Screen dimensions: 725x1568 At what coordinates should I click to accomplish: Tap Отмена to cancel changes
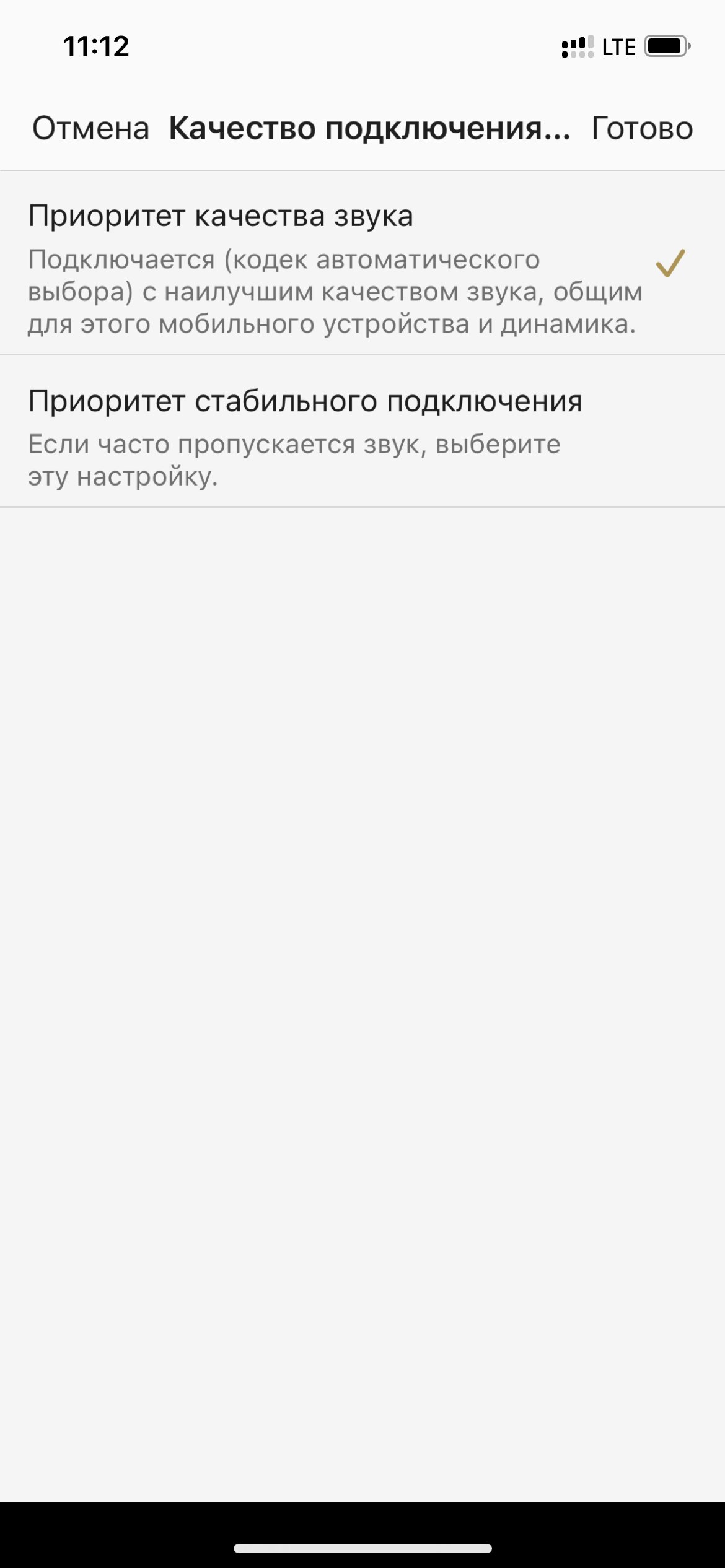(x=90, y=129)
